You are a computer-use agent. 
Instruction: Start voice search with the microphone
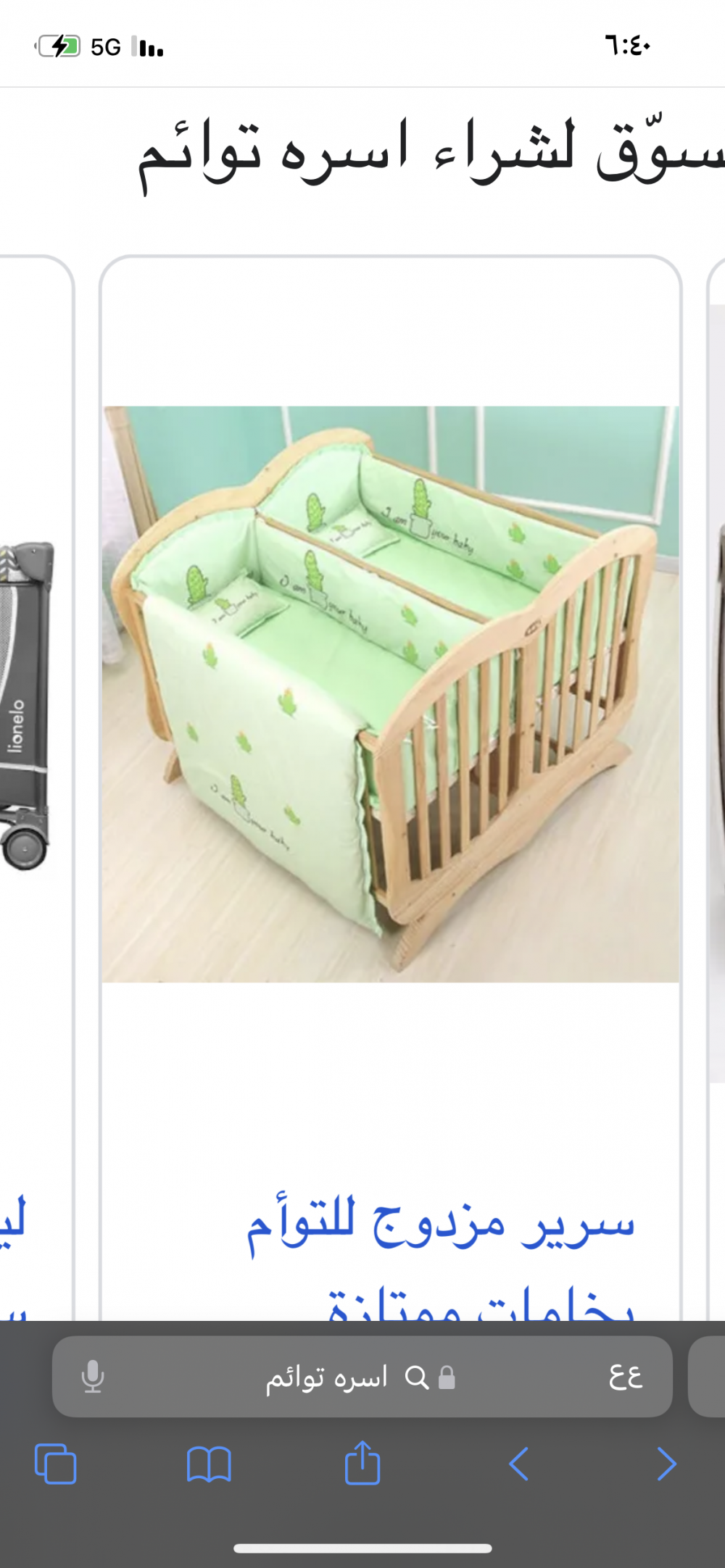tap(93, 1377)
